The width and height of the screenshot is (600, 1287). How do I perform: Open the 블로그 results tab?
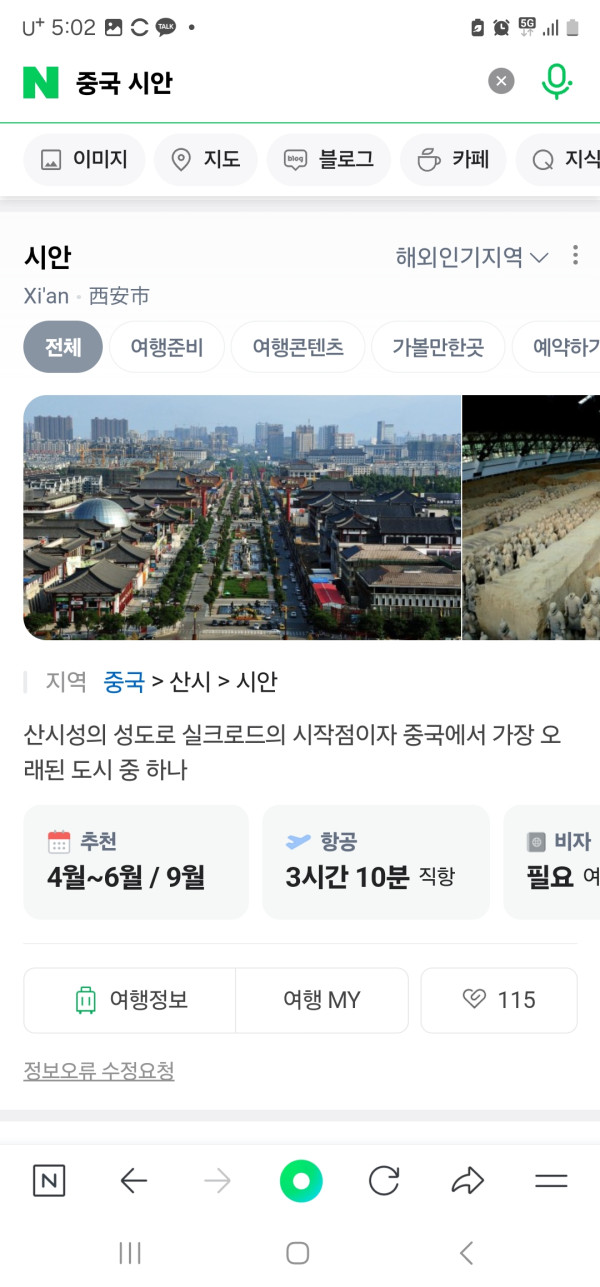[329, 159]
